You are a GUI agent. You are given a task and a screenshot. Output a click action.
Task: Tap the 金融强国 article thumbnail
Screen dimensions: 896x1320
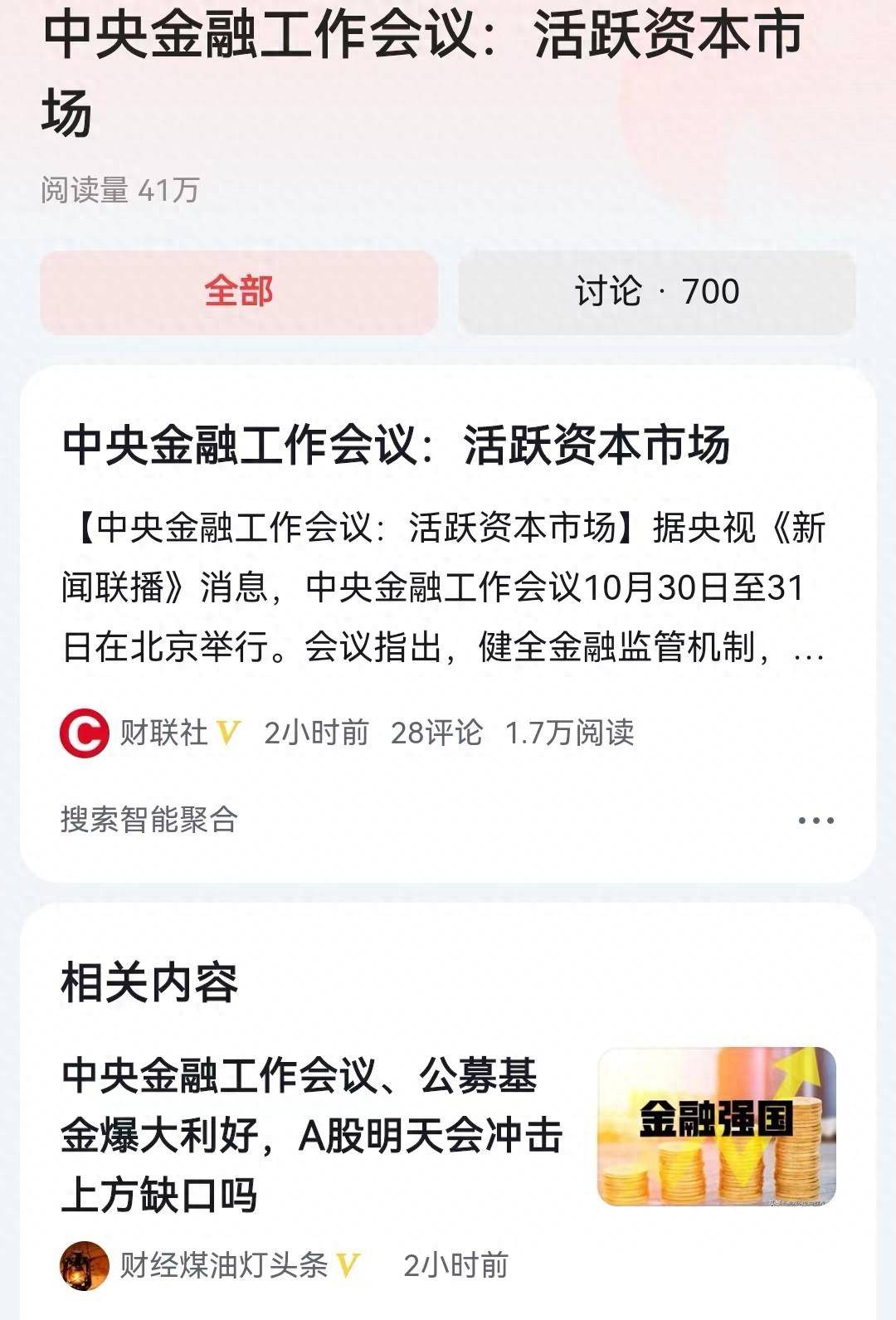coord(716,1126)
